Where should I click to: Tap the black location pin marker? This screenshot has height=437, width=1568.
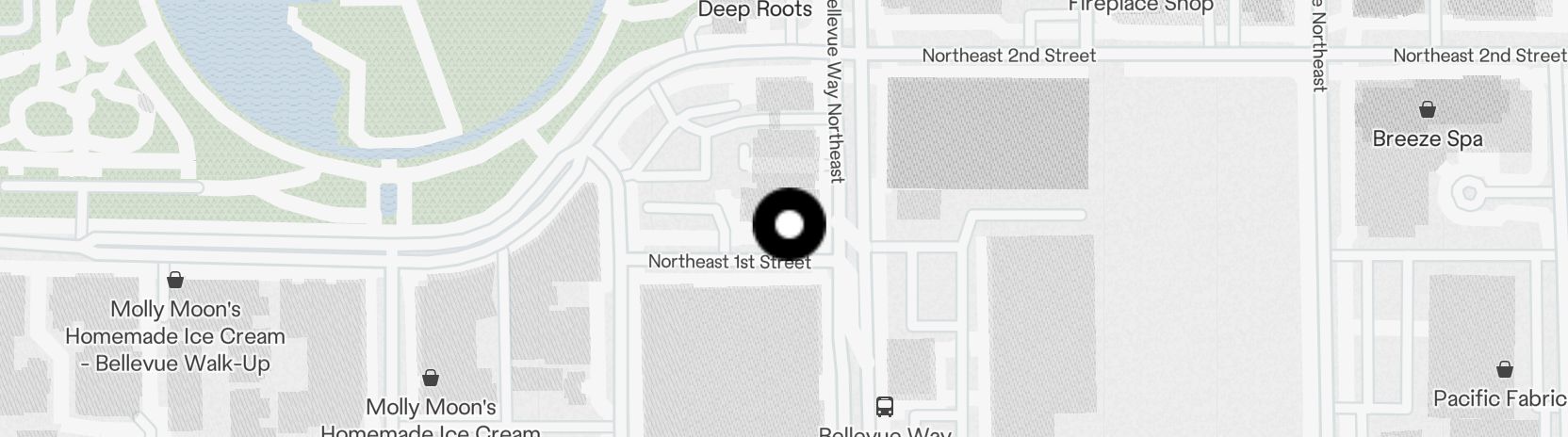(x=790, y=225)
